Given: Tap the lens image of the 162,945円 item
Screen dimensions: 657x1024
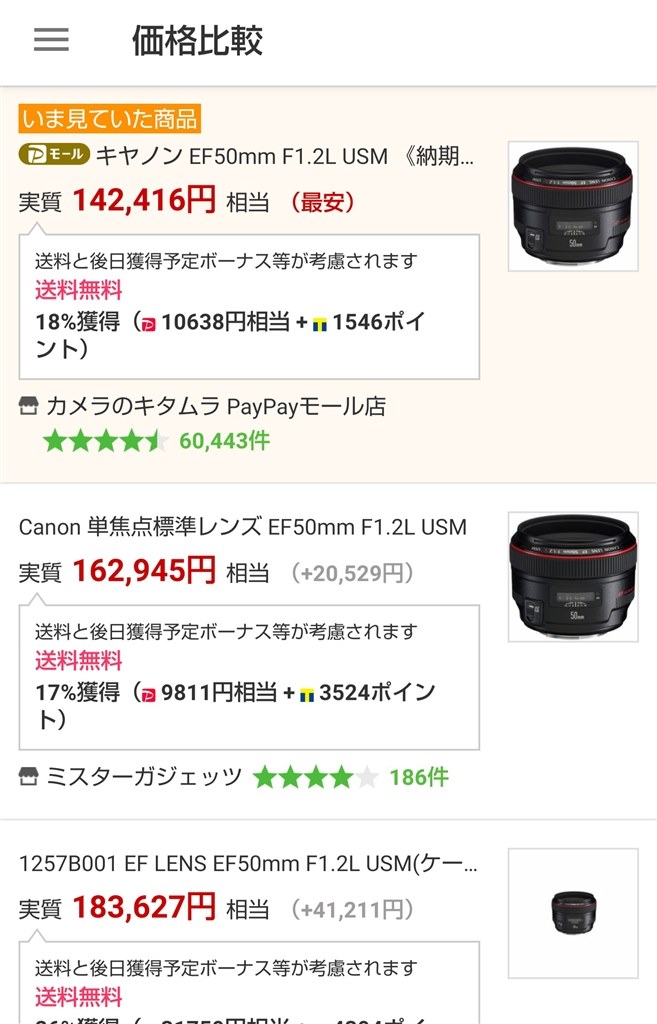Looking at the screenshot, I should (572, 577).
